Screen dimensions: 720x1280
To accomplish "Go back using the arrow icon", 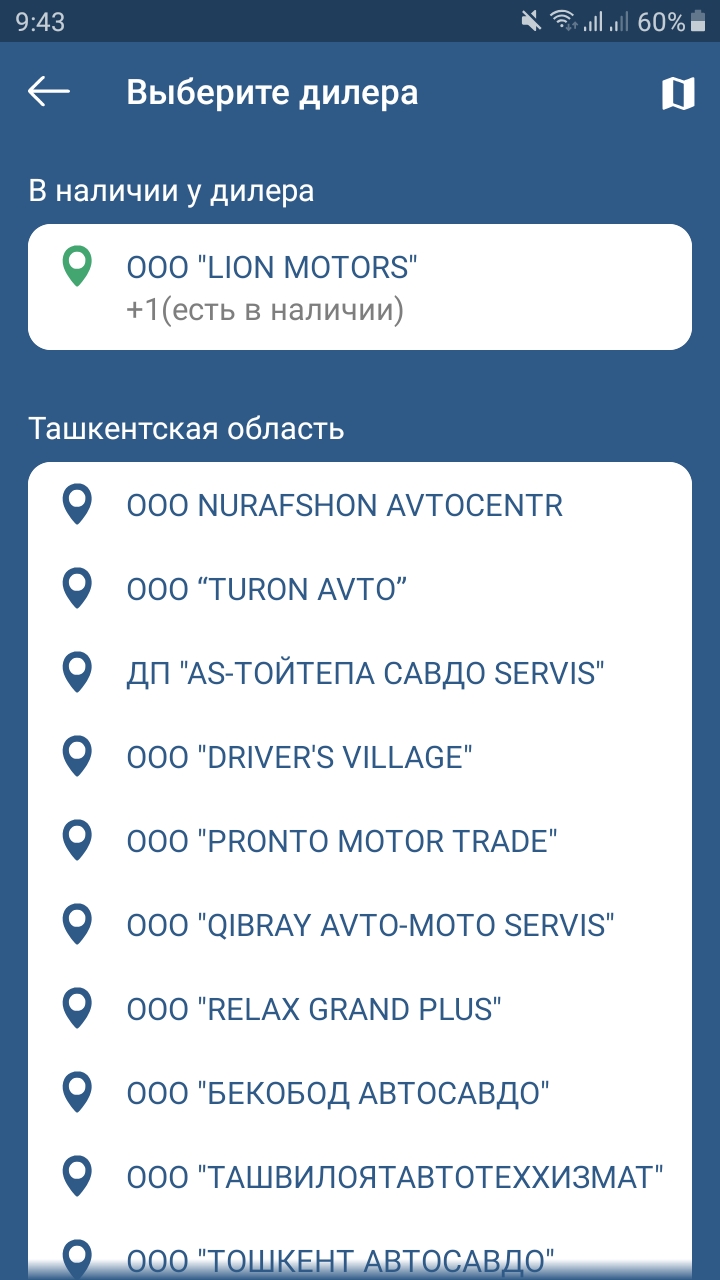I will tap(49, 93).
